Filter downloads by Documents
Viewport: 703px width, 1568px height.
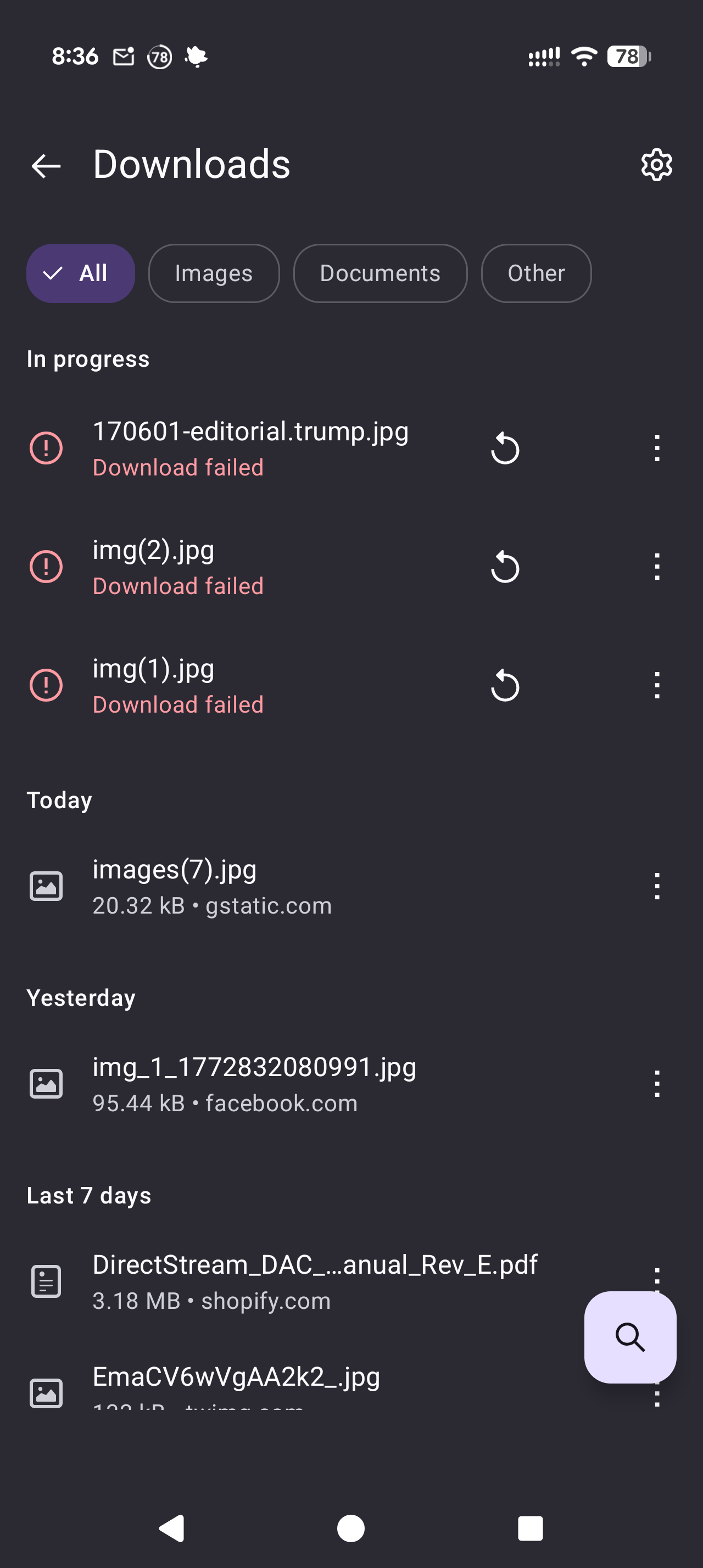click(x=380, y=273)
